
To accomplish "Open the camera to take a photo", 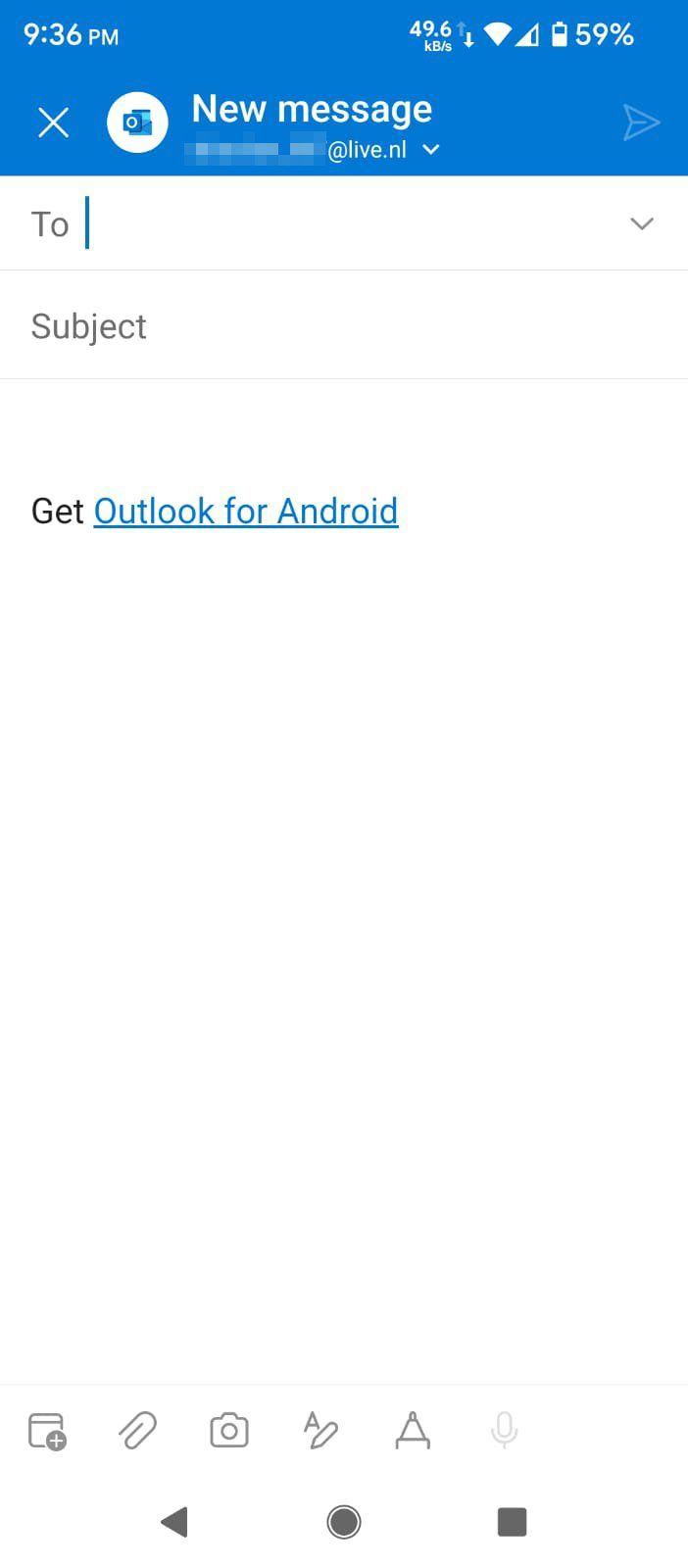I will tap(229, 1431).
